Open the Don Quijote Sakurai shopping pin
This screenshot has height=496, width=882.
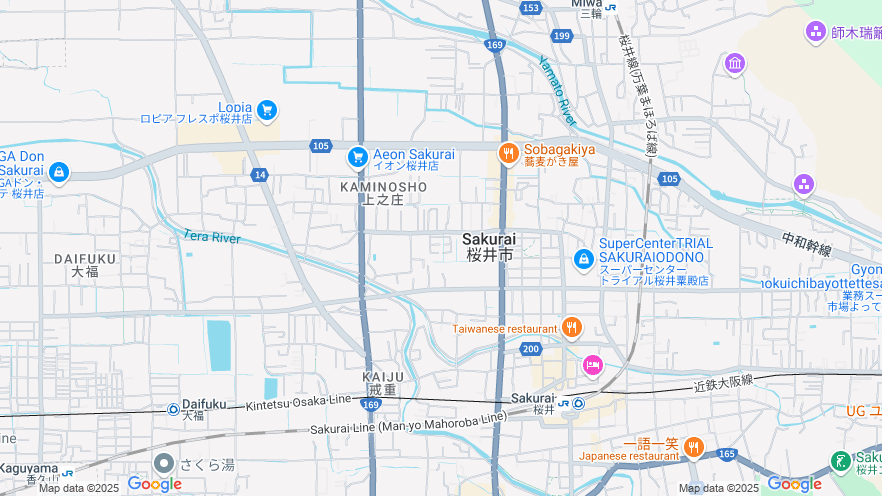pos(58,173)
